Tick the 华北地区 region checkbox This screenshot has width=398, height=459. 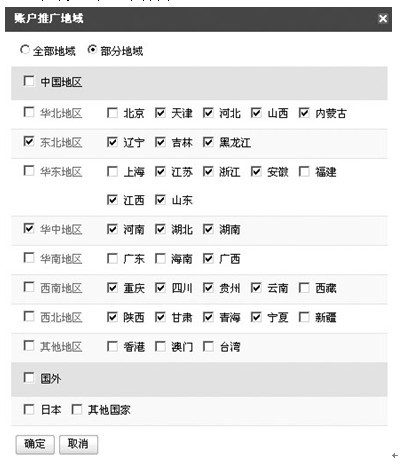(29, 112)
